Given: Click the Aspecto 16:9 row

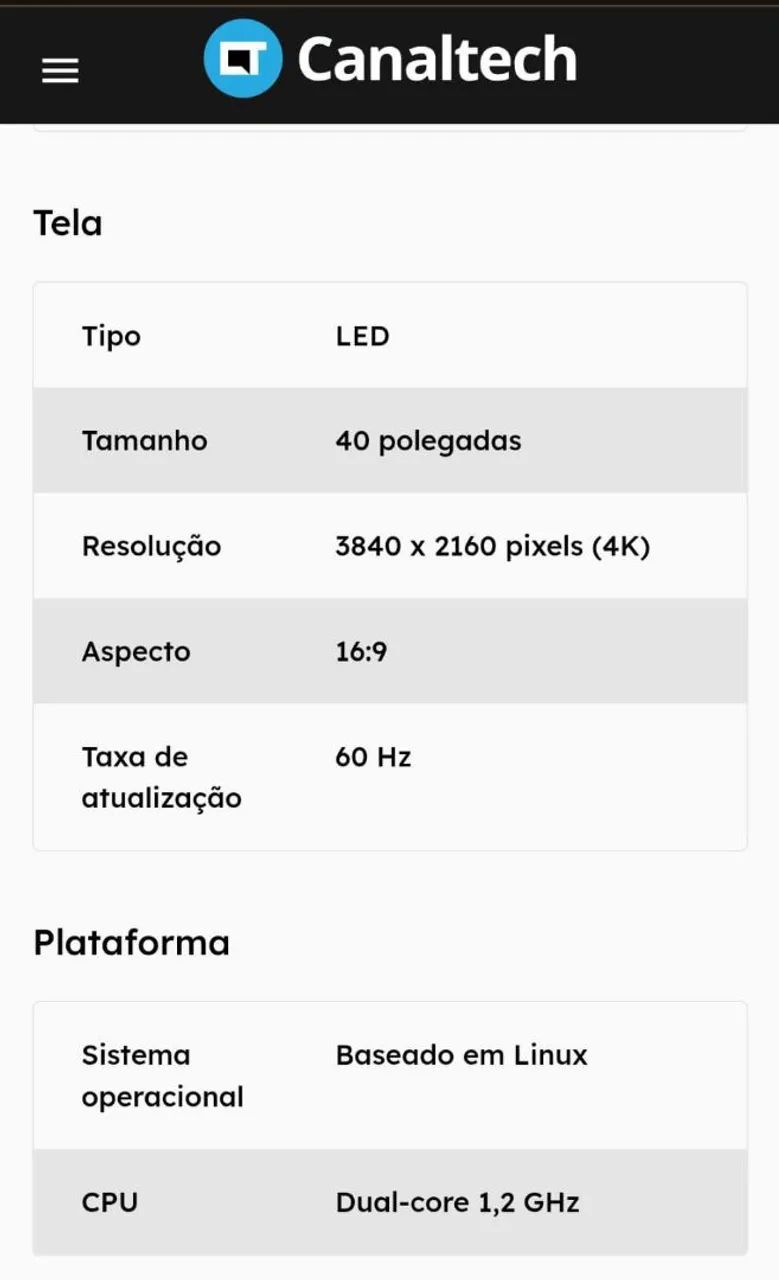Looking at the screenshot, I should (390, 651).
